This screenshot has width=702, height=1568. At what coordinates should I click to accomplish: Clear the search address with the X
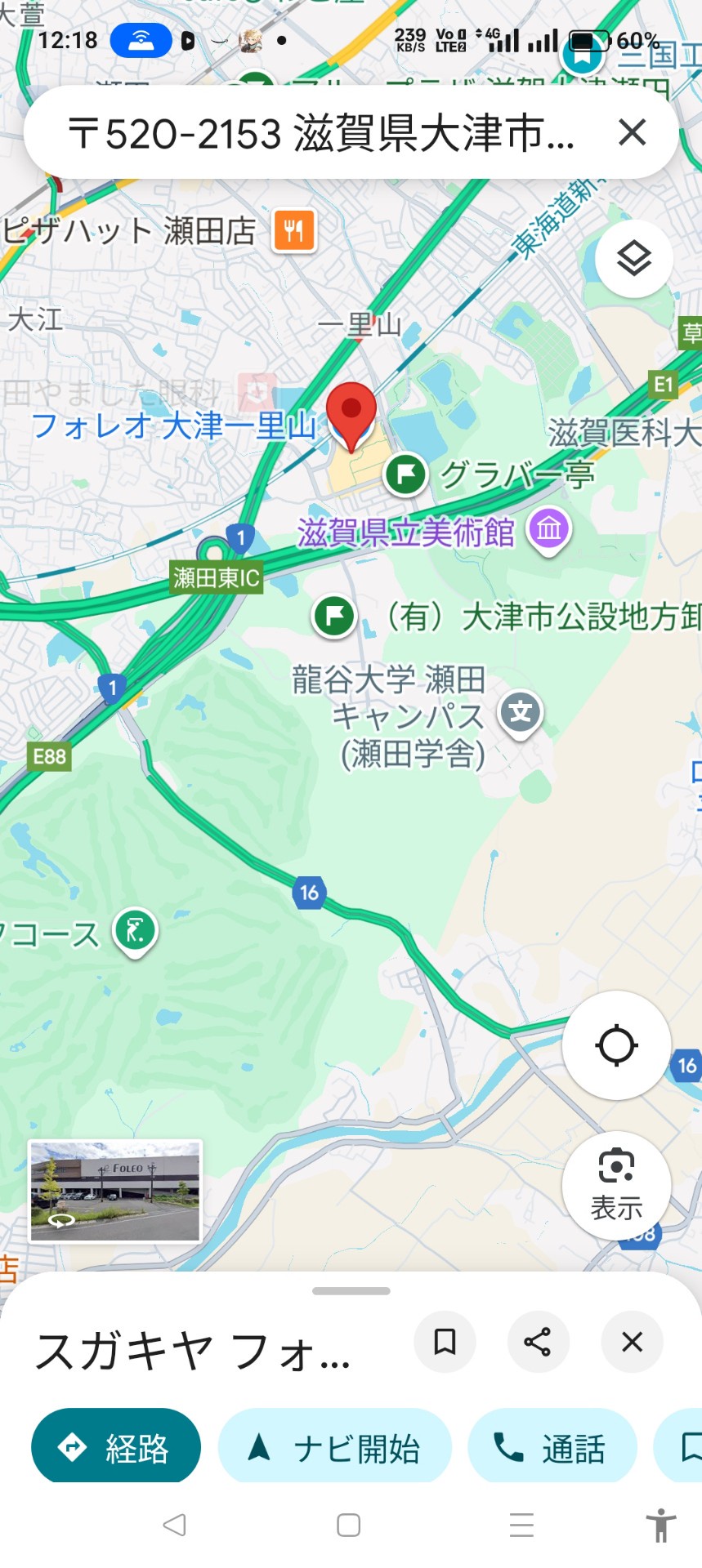(x=632, y=132)
